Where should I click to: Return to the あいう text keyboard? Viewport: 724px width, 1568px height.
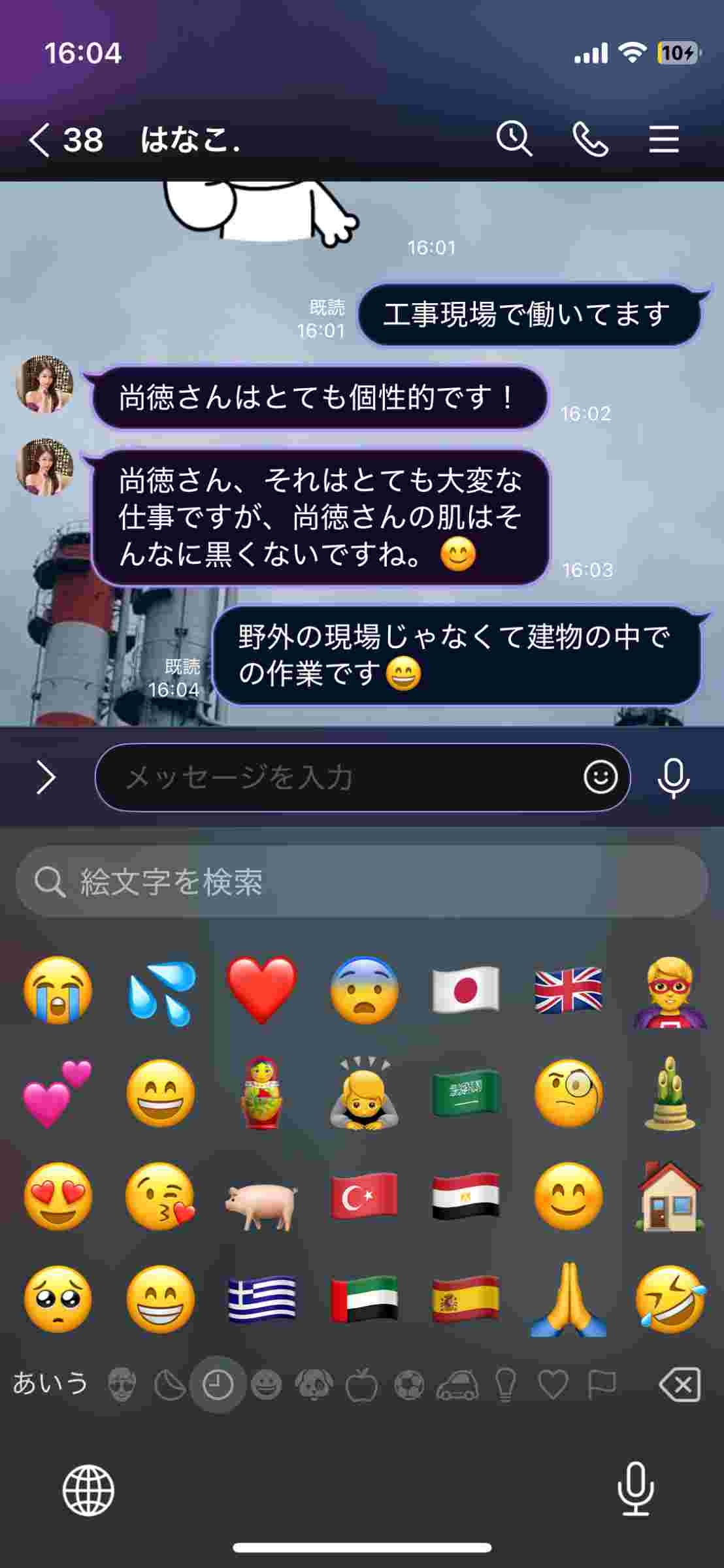click(50, 1383)
